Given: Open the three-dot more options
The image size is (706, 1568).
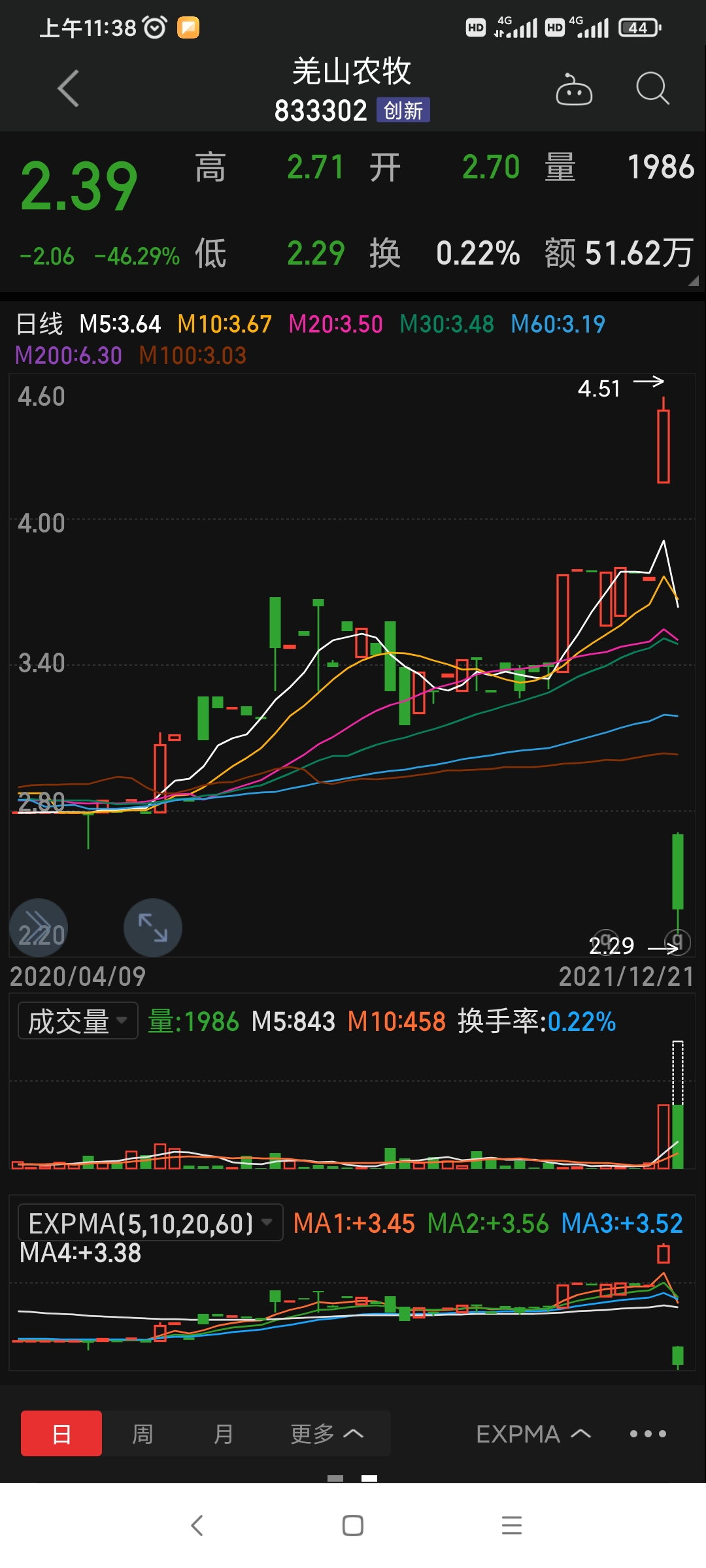Looking at the screenshot, I should pos(648,1433).
